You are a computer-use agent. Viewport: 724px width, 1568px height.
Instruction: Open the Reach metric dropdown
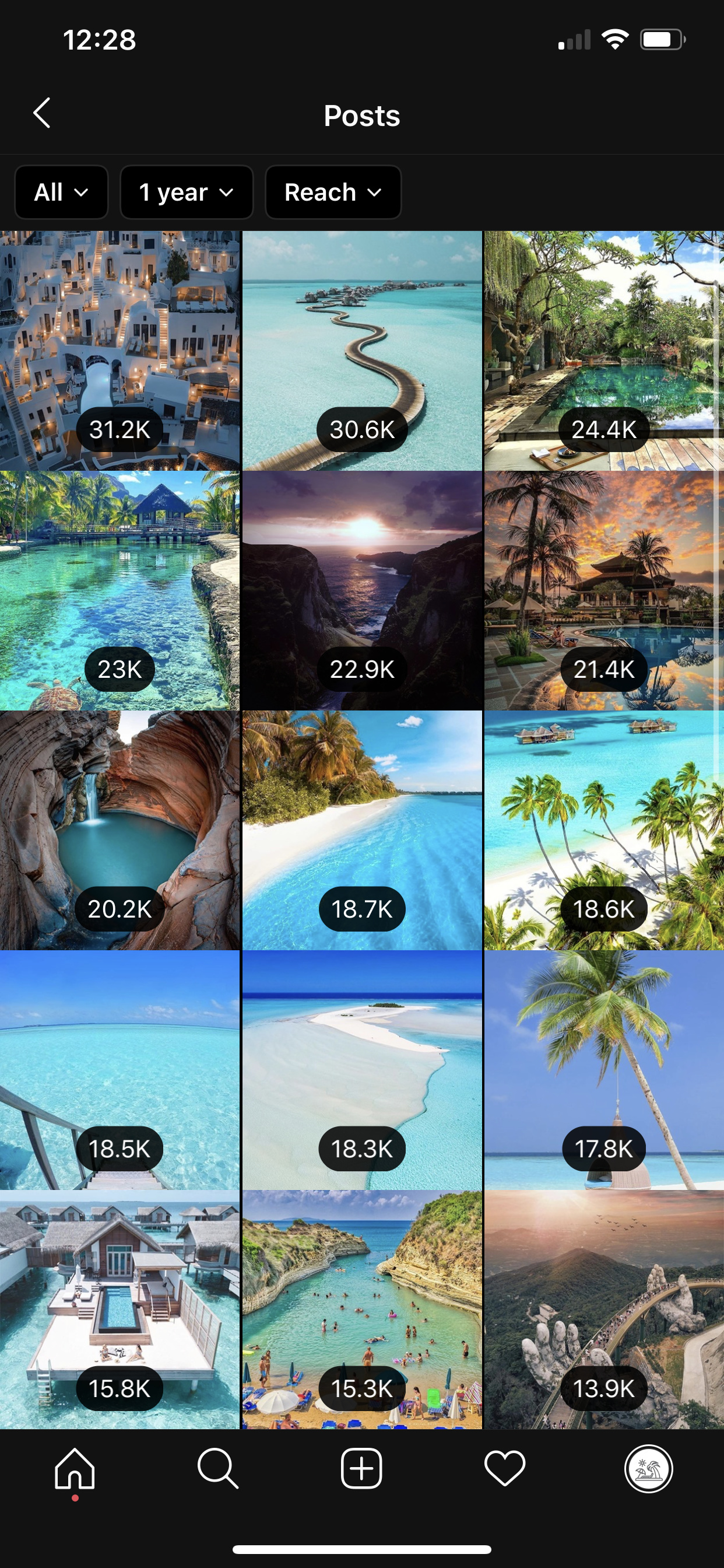(333, 192)
